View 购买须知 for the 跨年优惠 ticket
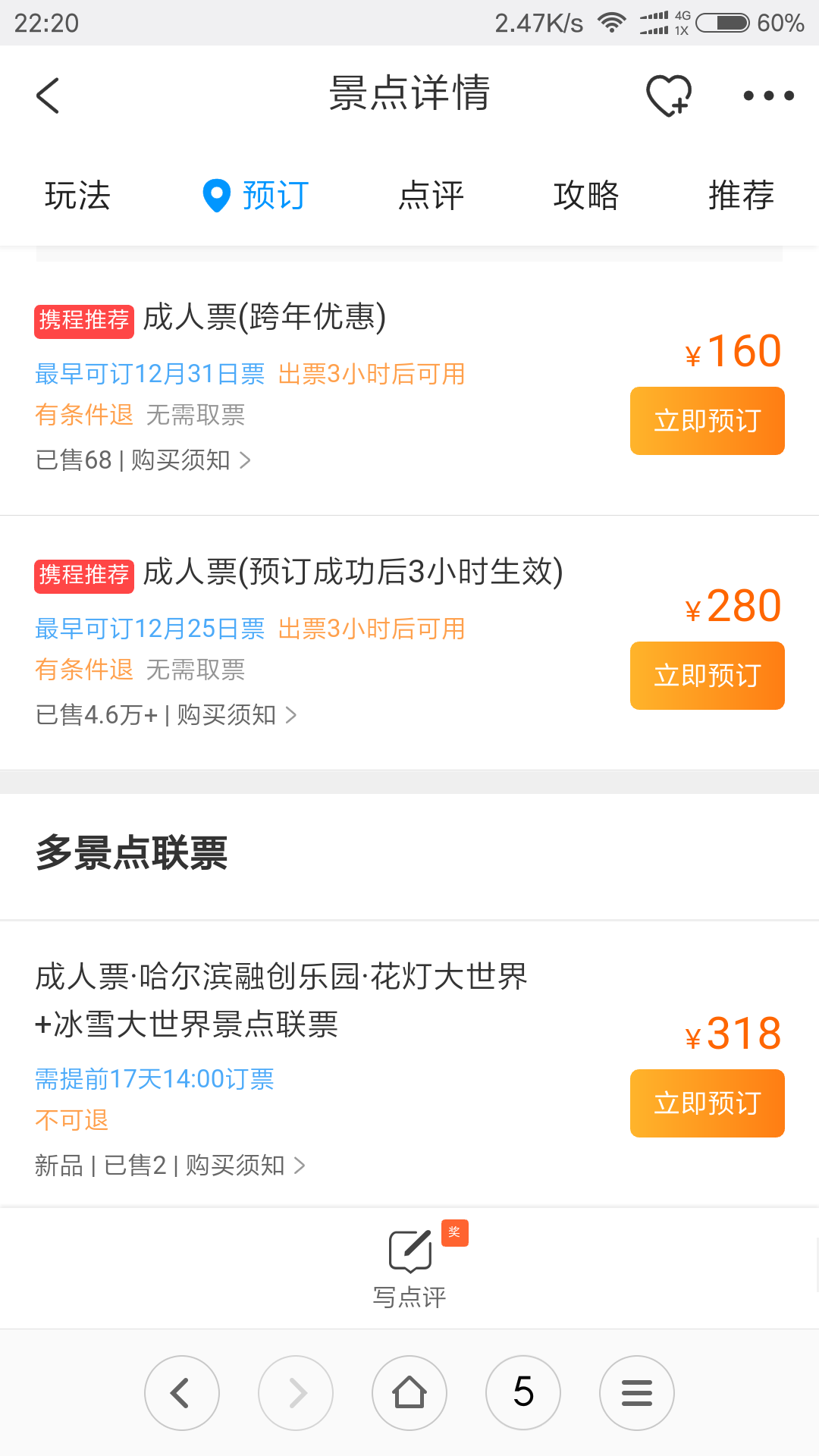This screenshot has width=819, height=1456. point(190,460)
